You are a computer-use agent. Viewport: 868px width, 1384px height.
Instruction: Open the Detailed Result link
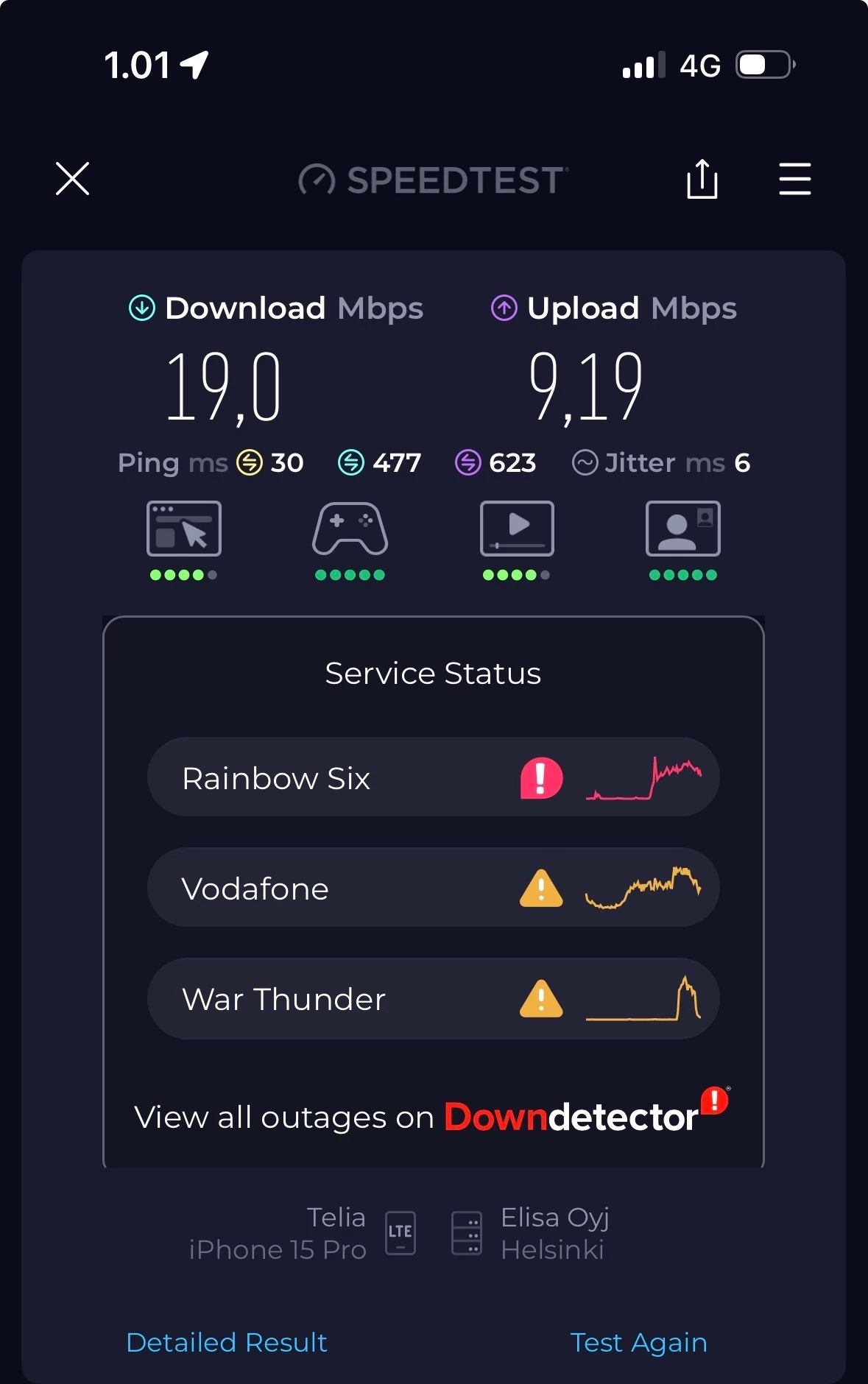coord(227,1342)
